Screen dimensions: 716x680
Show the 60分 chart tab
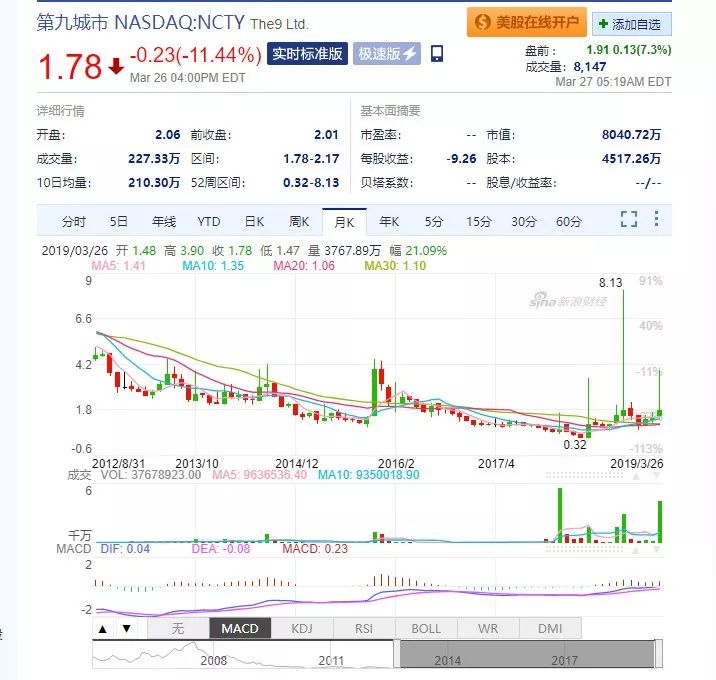click(x=569, y=221)
